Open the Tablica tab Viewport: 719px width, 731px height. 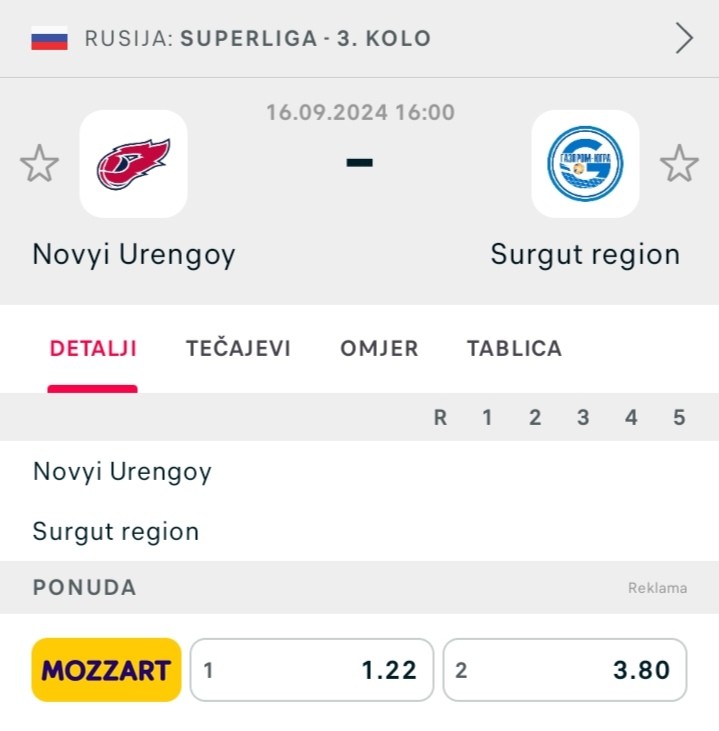click(514, 349)
